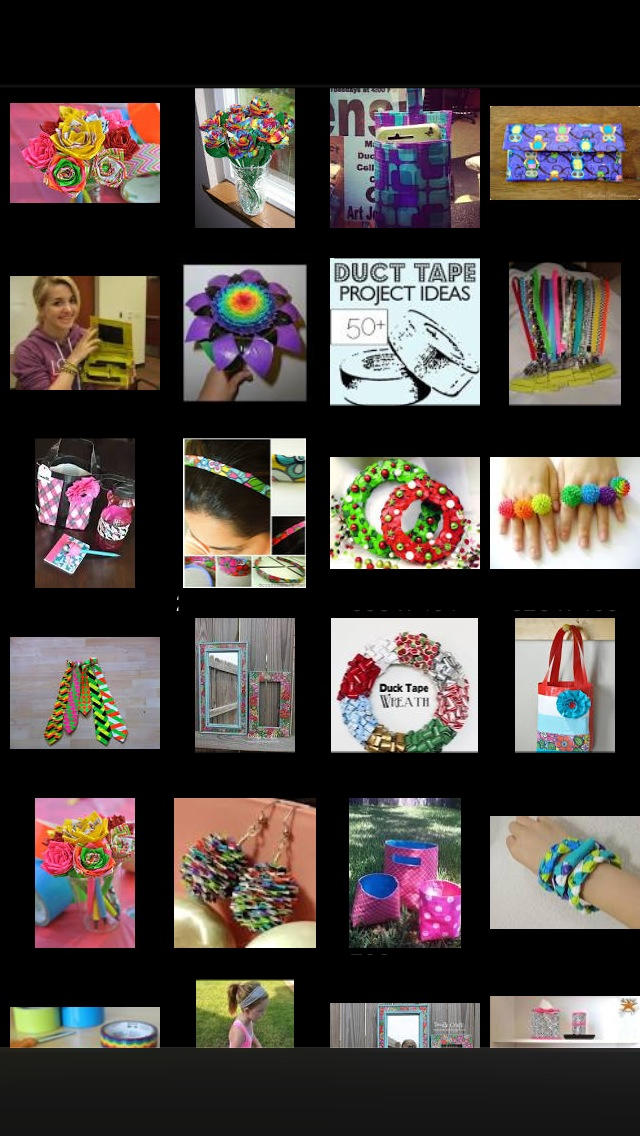Open the blue patterned clutch wallet image
The width and height of the screenshot is (640, 1136).
(x=564, y=153)
